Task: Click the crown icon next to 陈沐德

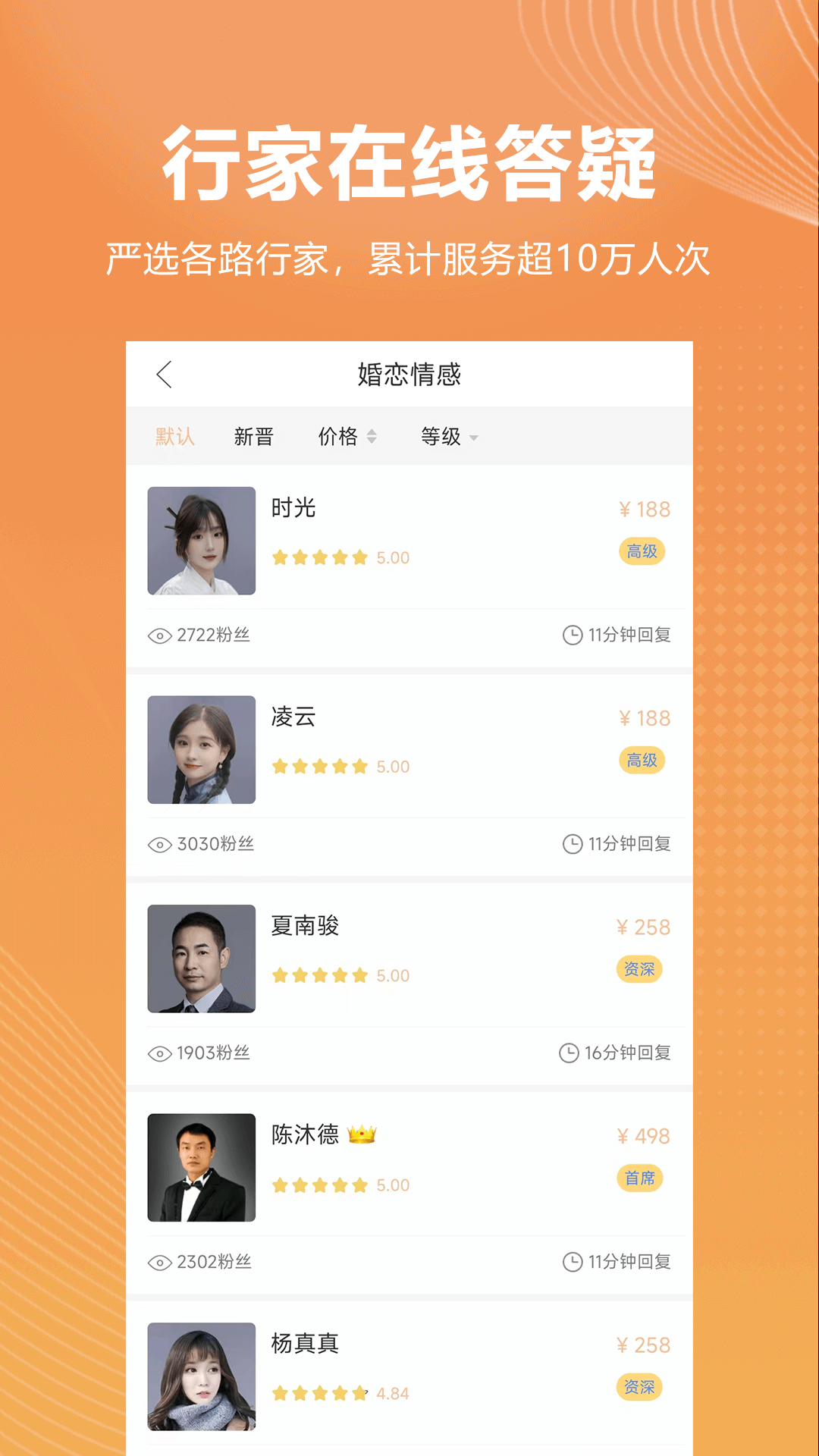Action: coord(361,1135)
